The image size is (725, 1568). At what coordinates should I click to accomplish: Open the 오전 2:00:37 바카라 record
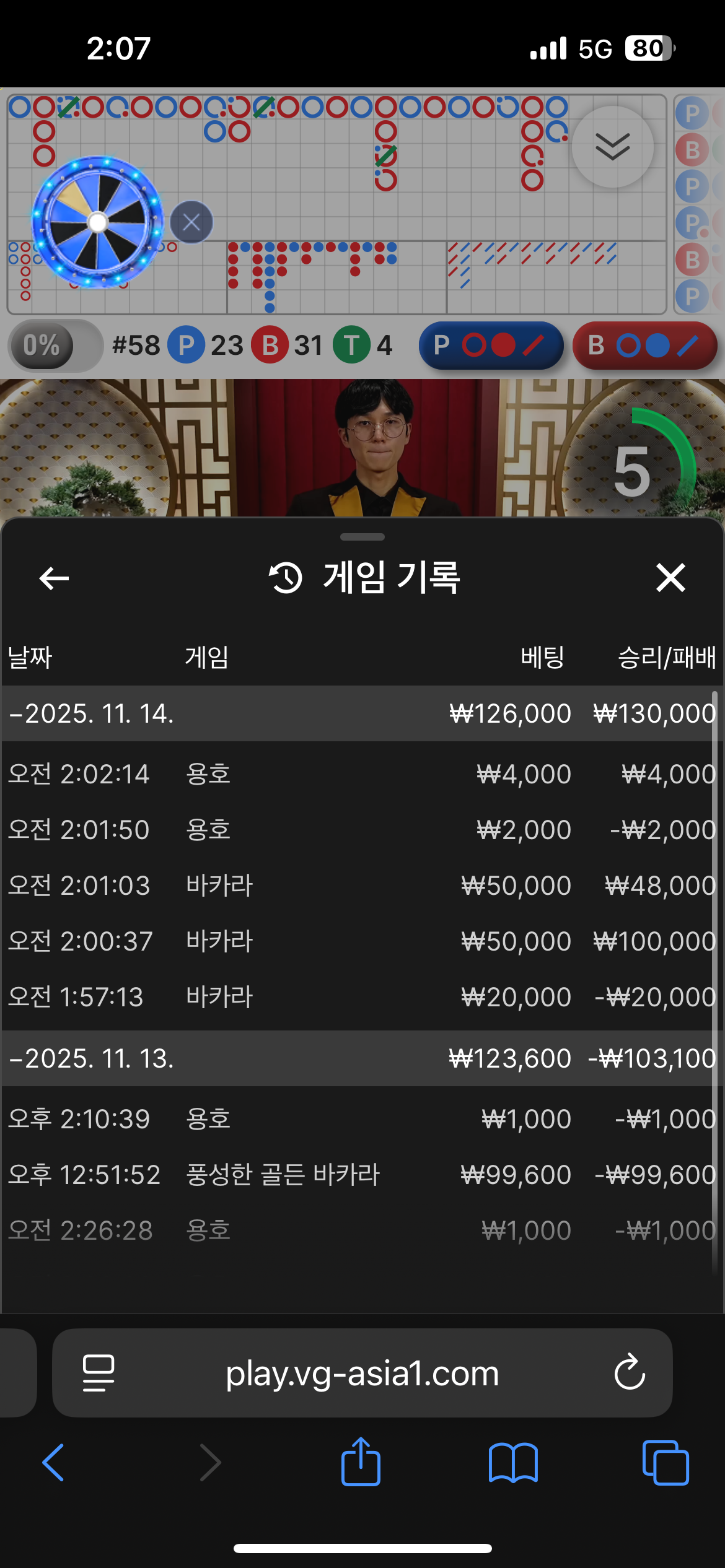(x=362, y=941)
